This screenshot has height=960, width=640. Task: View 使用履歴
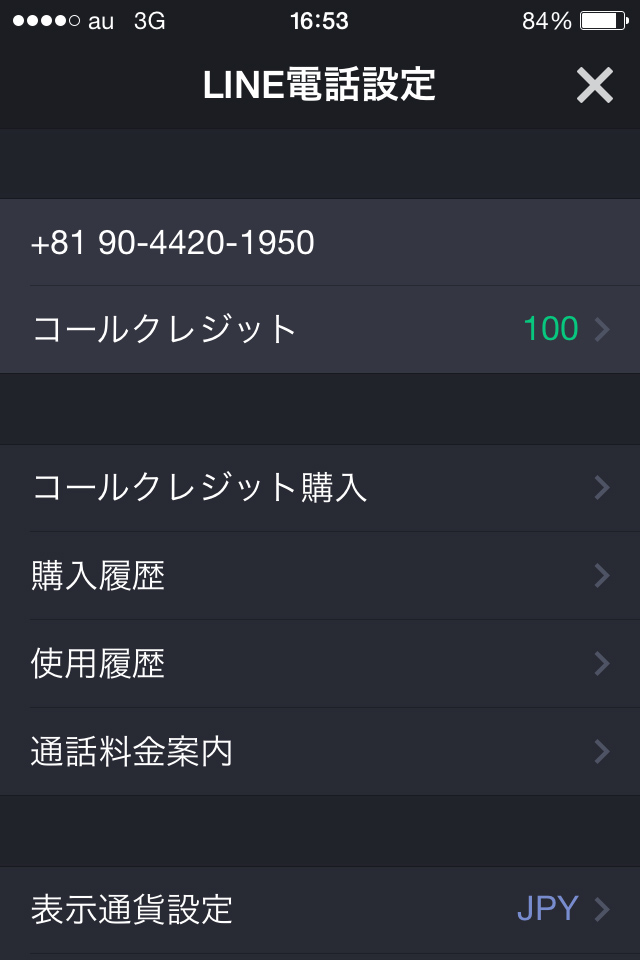[320, 664]
